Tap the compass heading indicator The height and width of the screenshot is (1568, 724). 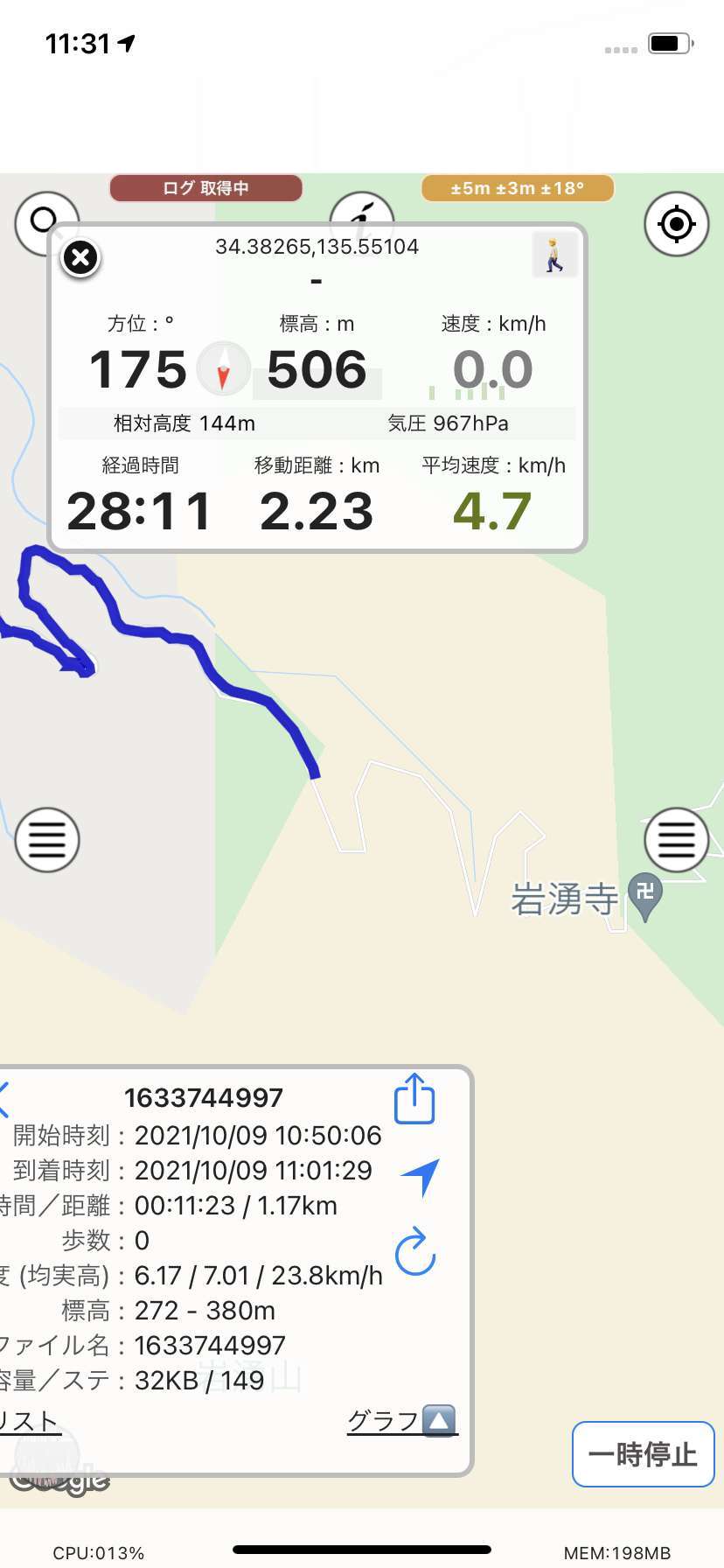point(223,368)
